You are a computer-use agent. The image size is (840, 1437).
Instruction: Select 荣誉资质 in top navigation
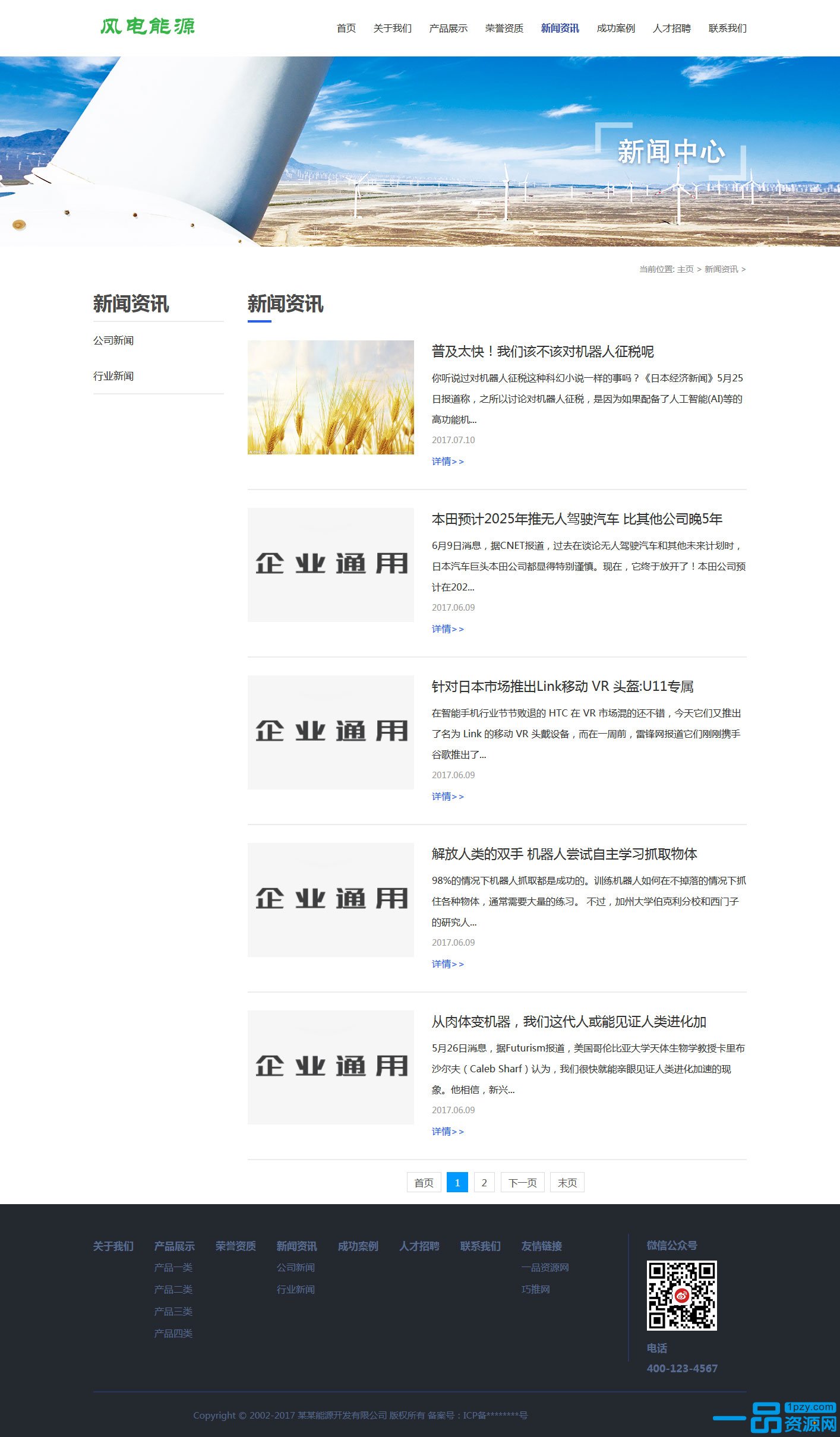coord(504,29)
